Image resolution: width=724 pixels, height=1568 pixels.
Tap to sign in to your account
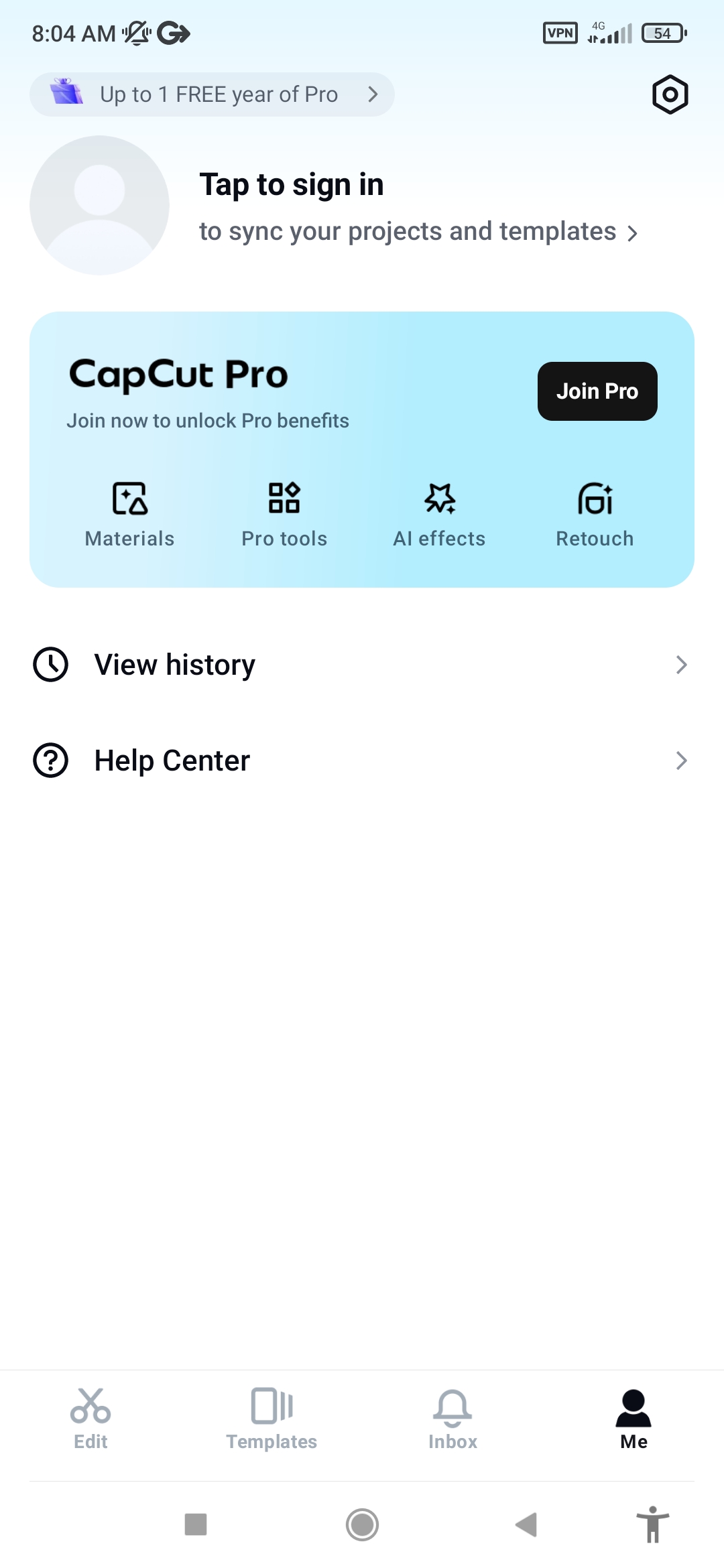[292, 185]
